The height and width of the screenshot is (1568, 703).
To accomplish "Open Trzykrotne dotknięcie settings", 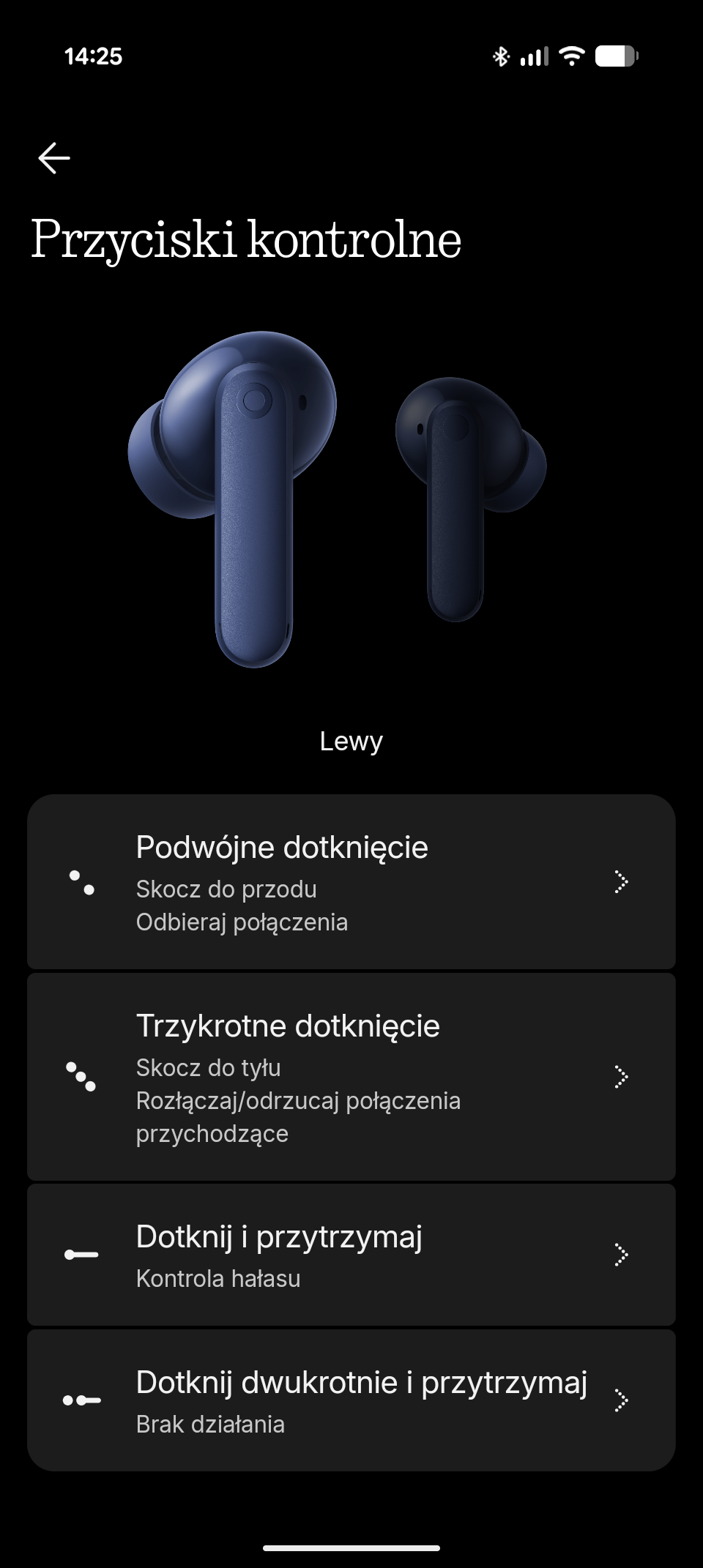I will pos(351,1077).
